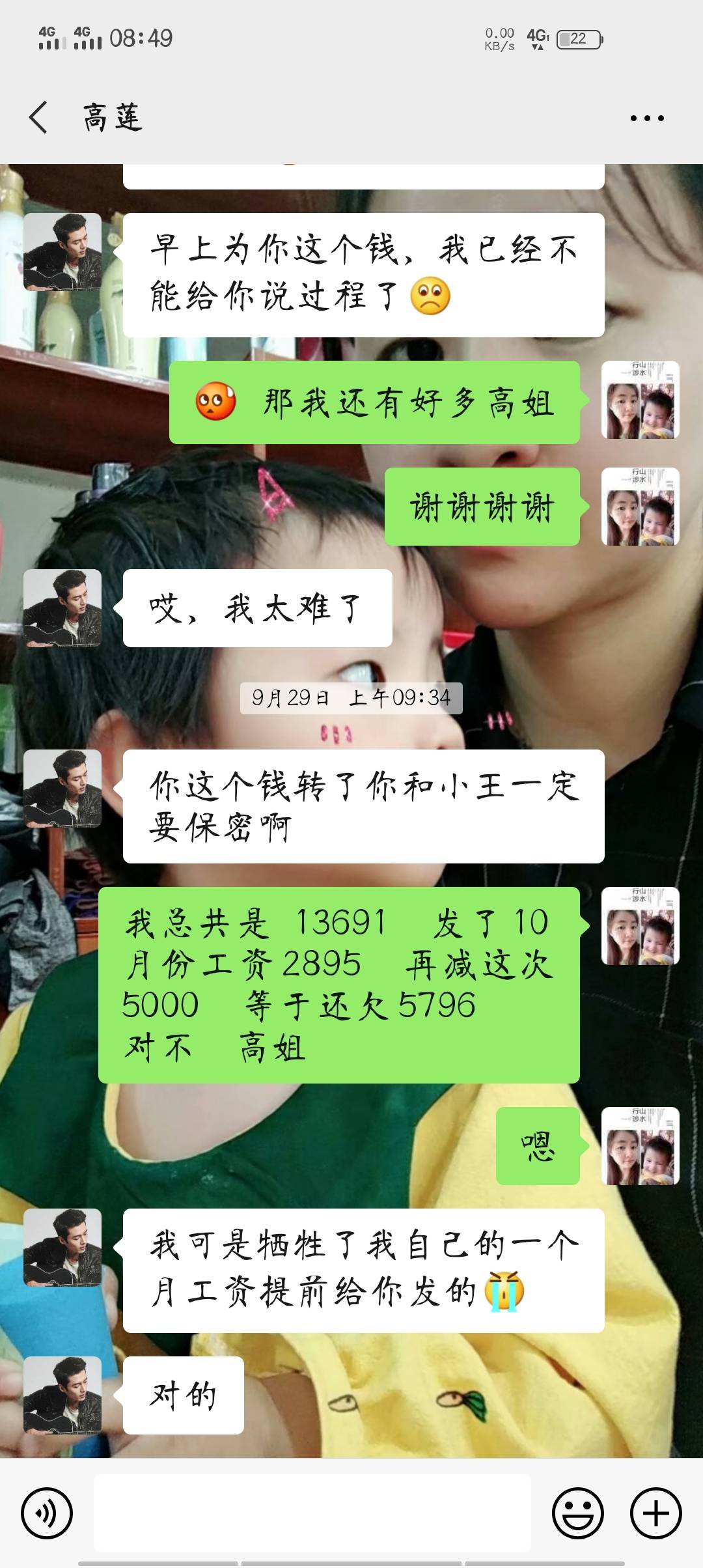This screenshot has height=1568, width=703.
Task: Open the plus attachments menu
Action: pos(655,1513)
